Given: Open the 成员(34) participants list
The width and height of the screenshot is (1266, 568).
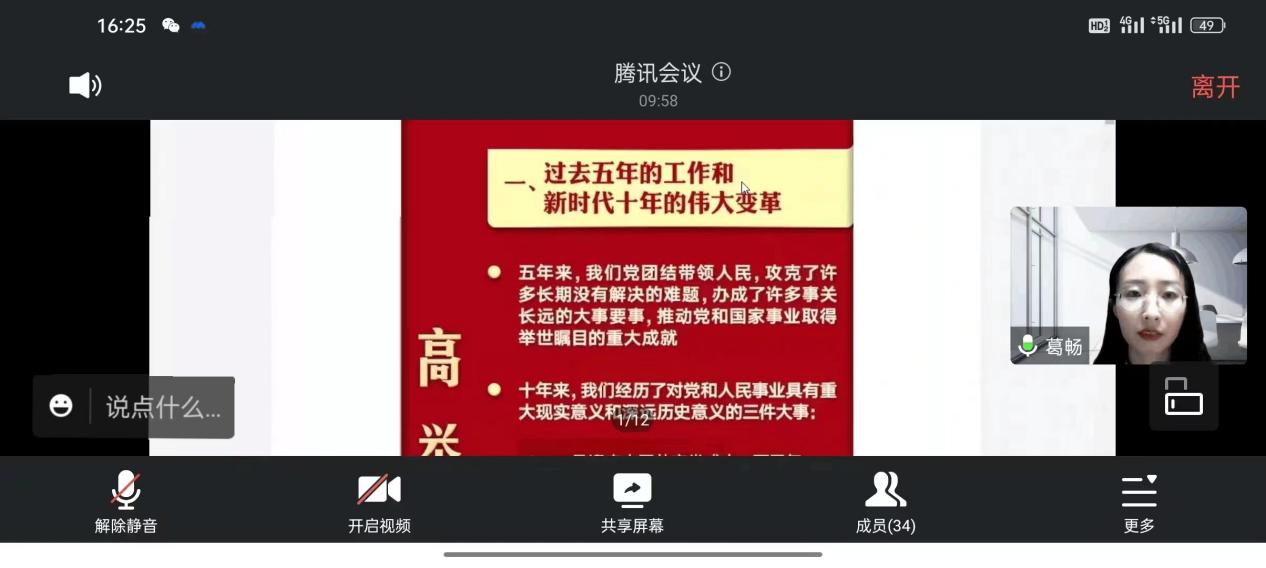Looking at the screenshot, I should [885, 500].
